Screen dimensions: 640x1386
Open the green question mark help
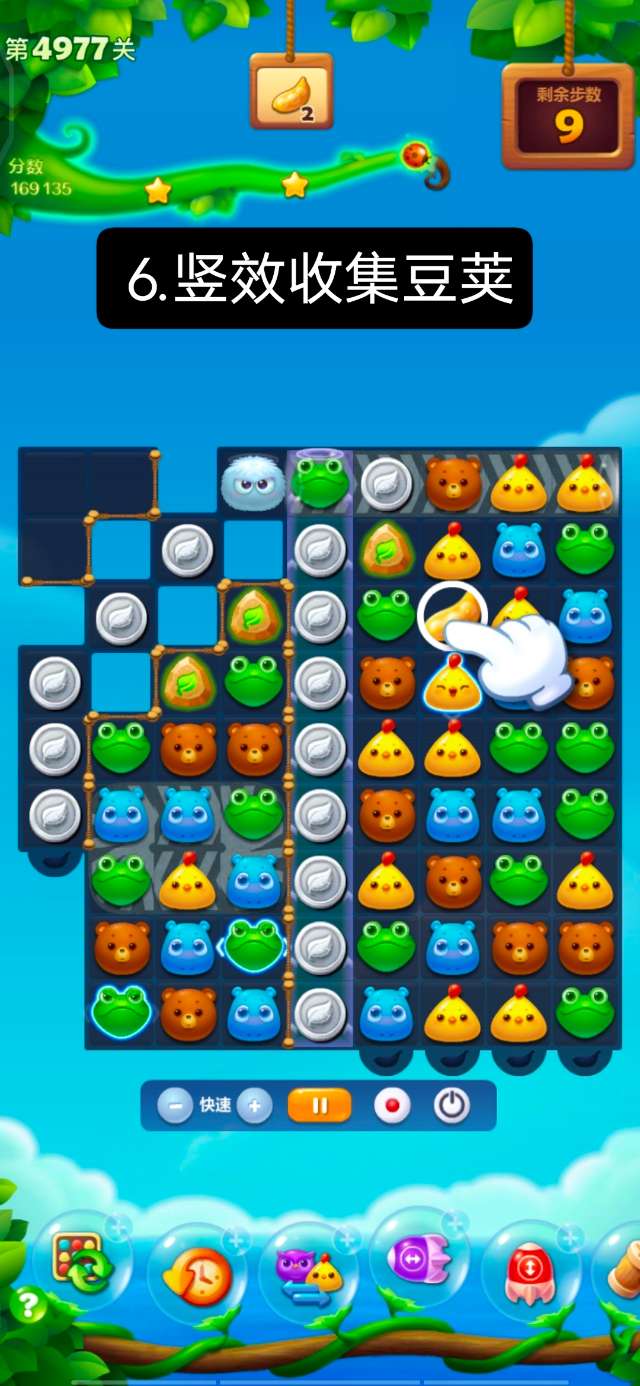28,1305
